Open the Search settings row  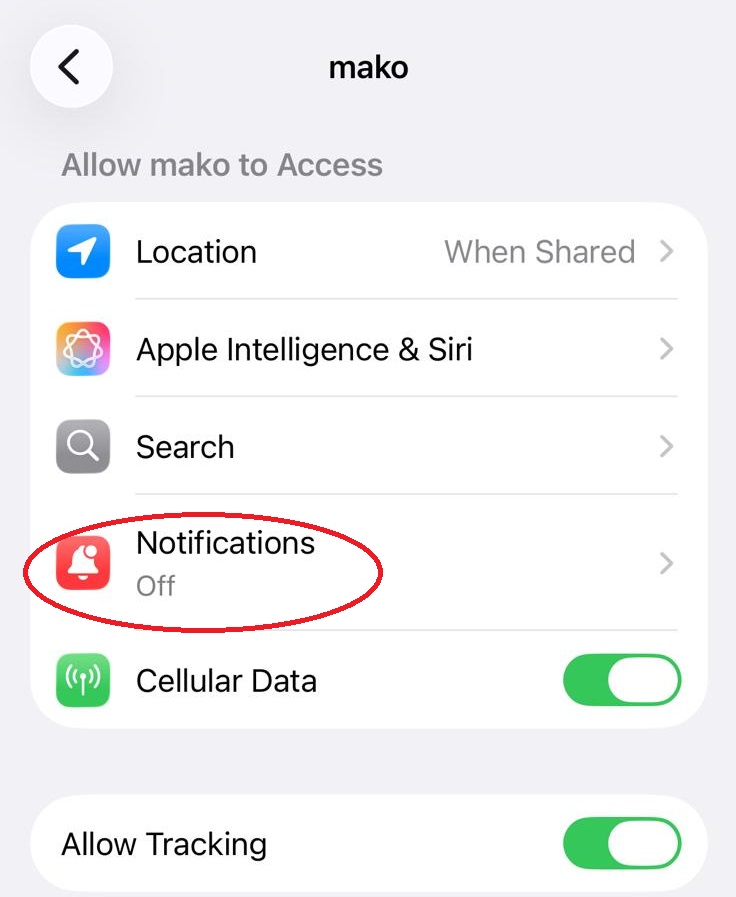[x=368, y=447]
